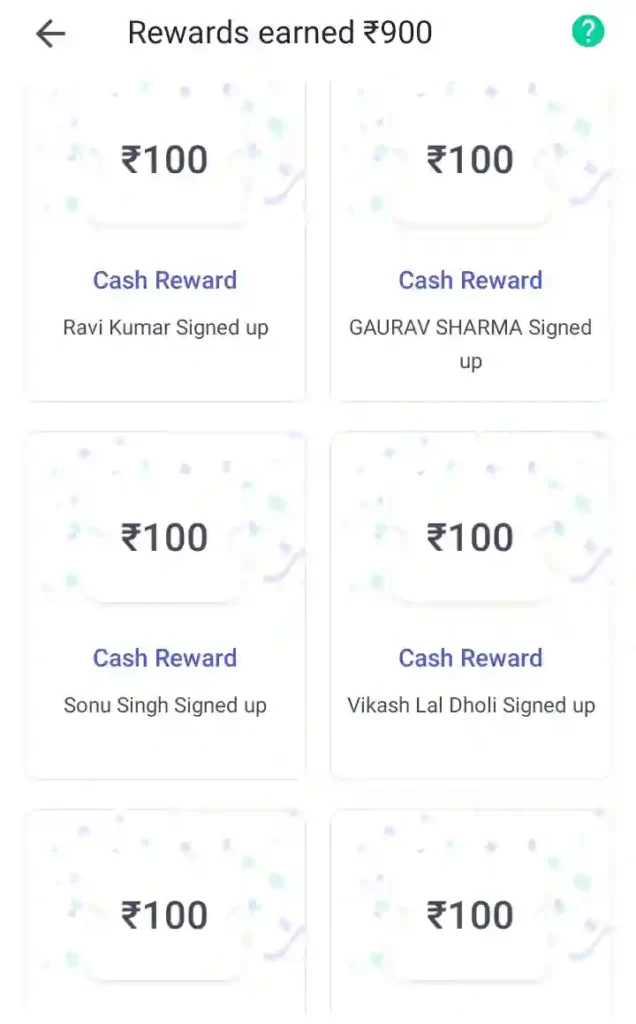Open the green help question mark
The image size is (636, 1024).
(588, 32)
